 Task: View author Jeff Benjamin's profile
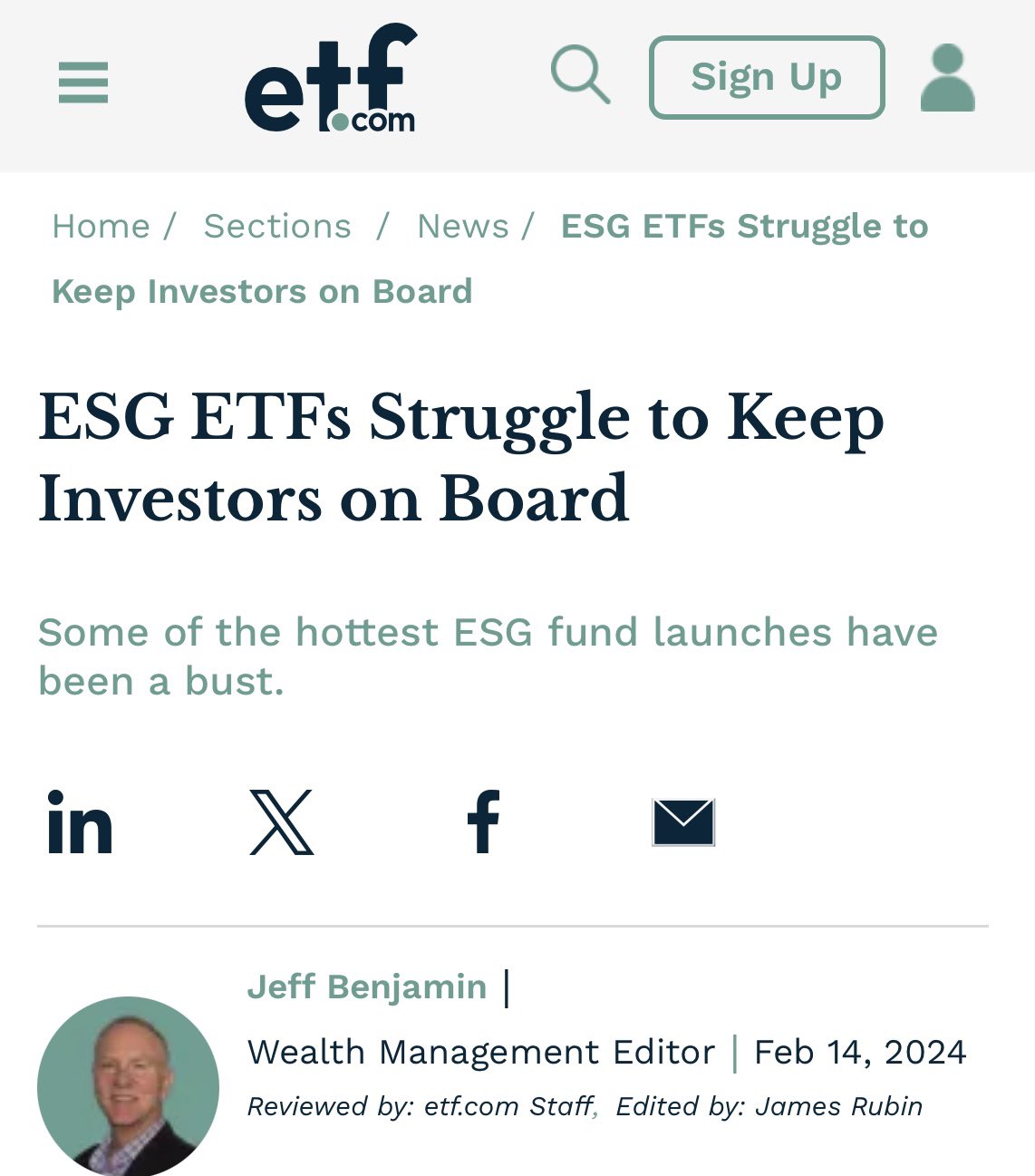coord(367,986)
